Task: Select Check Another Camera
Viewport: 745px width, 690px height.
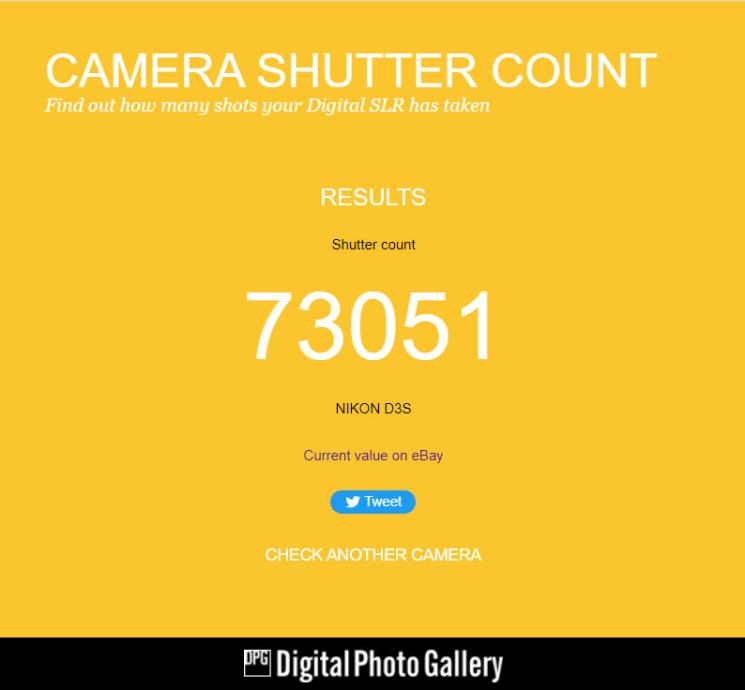Action: 373,554
